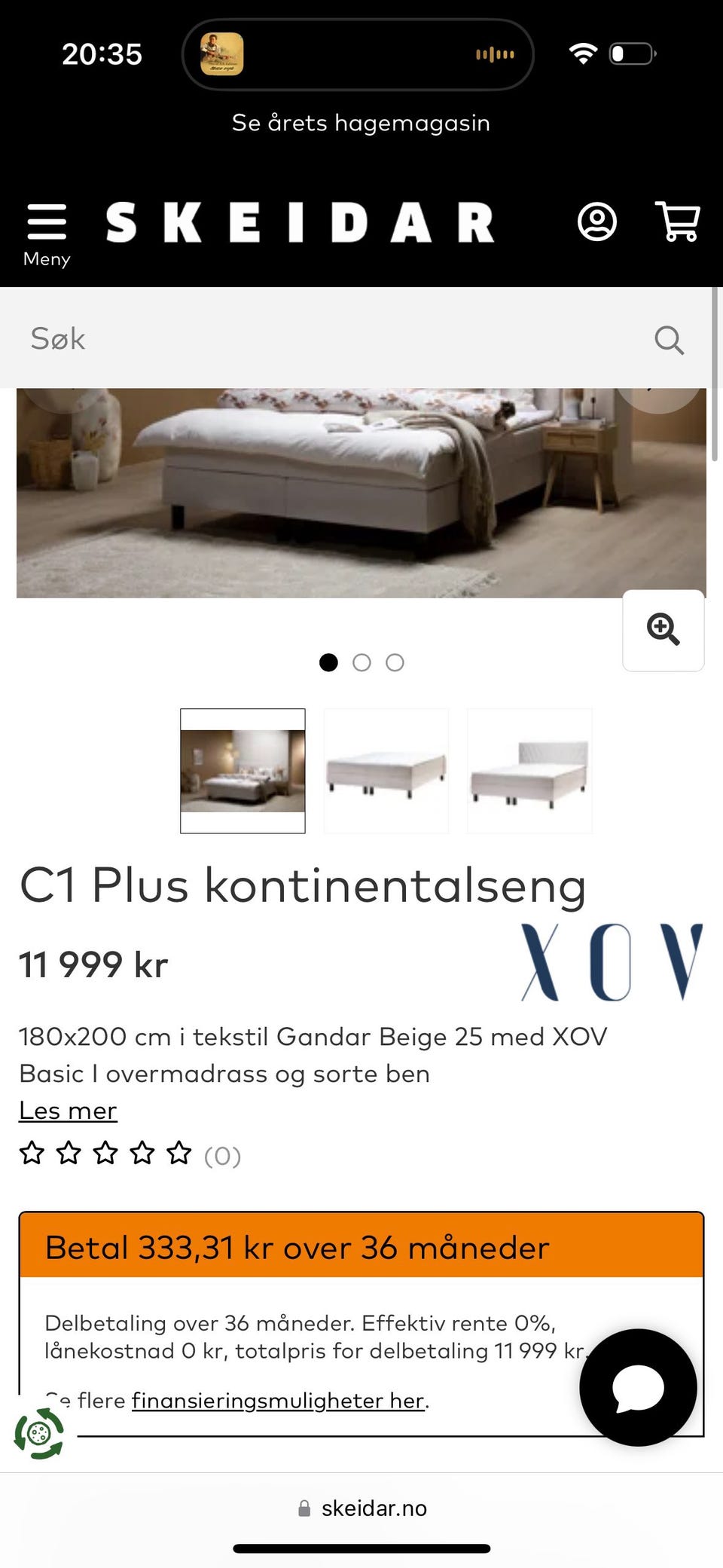Rate the product with five stars
723x1568 pixels.
(x=179, y=1153)
